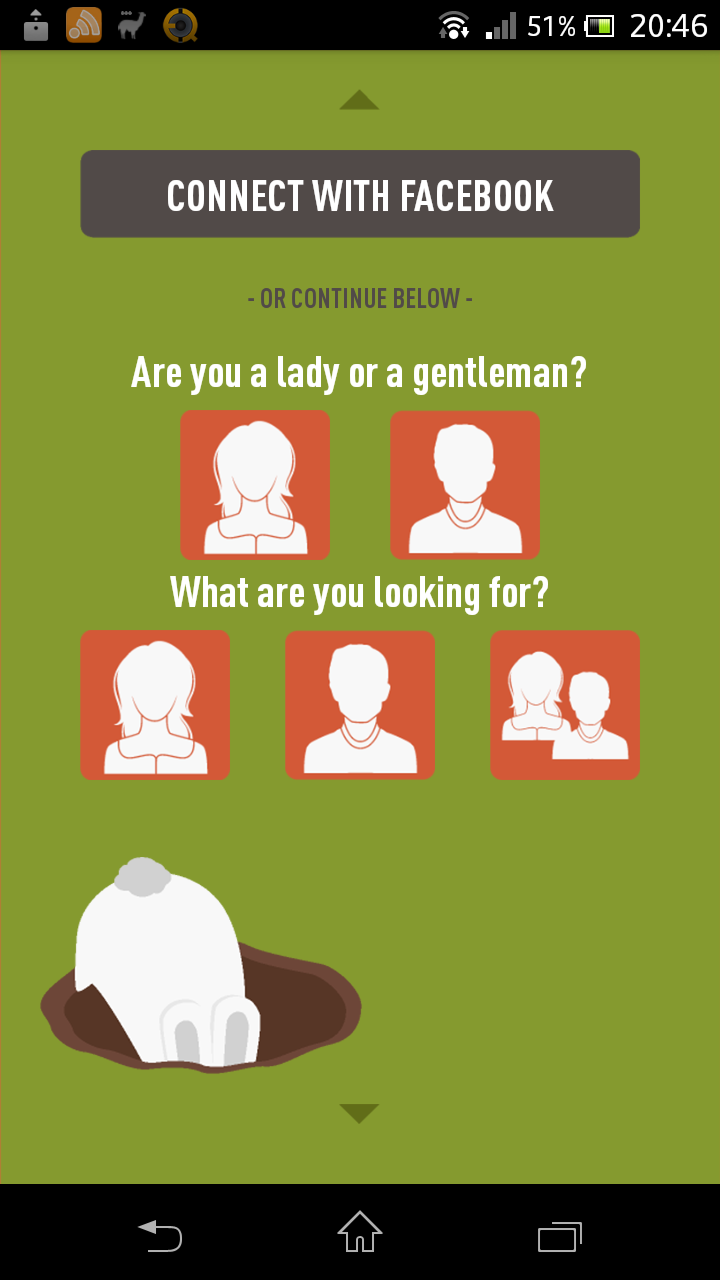Tap the up arrow at top
The image size is (720, 1280).
point(359,100)
